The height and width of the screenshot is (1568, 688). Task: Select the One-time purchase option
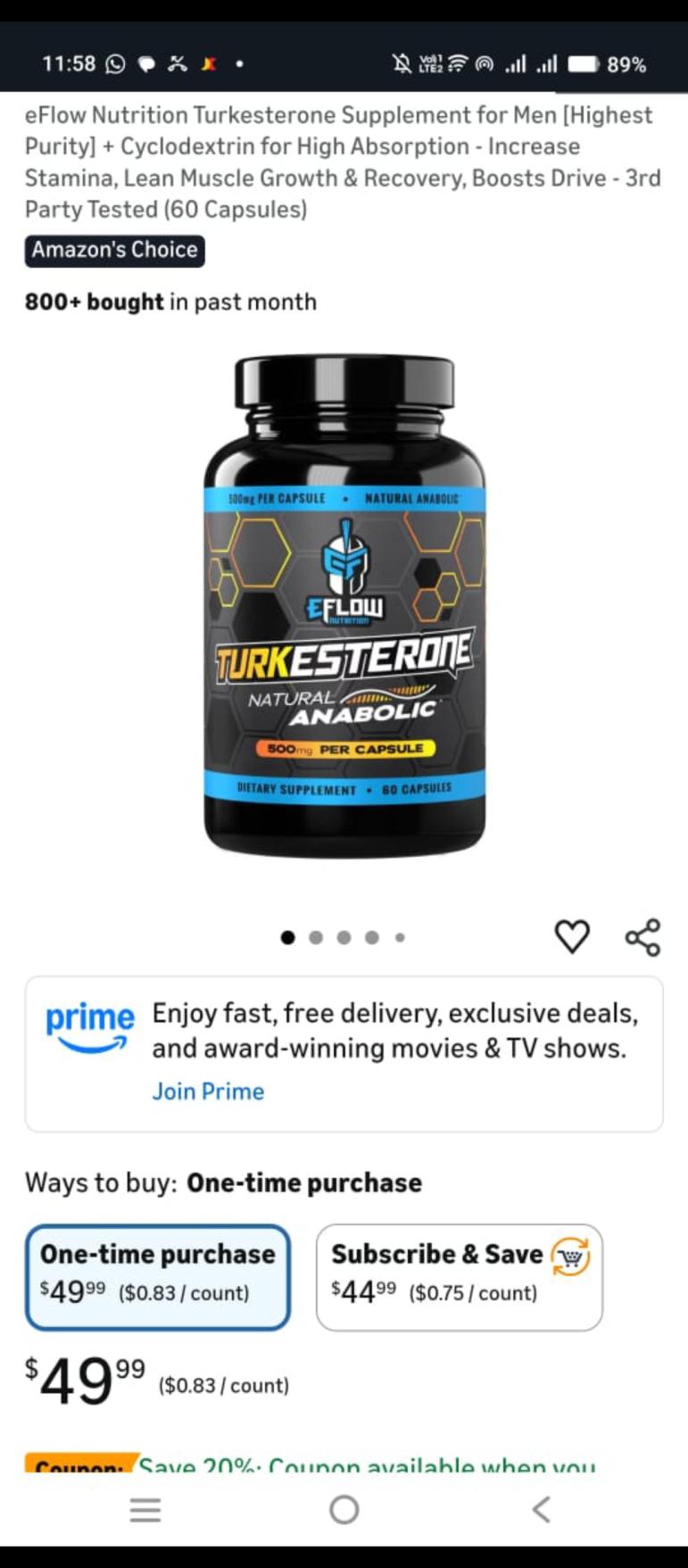158,1276
